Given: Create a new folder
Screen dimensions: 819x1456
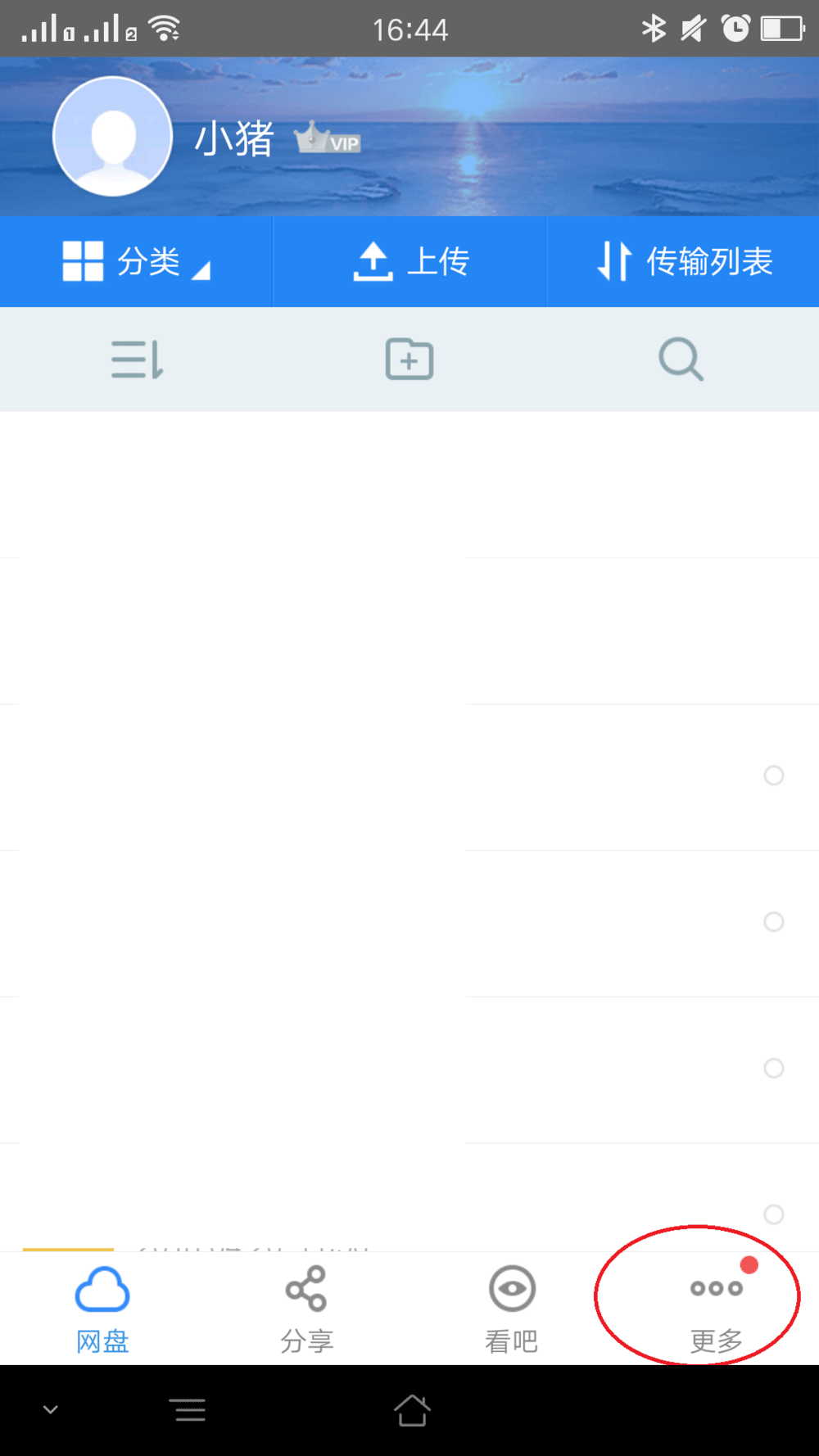Looking at the screenshot, I should coord(409,359).
